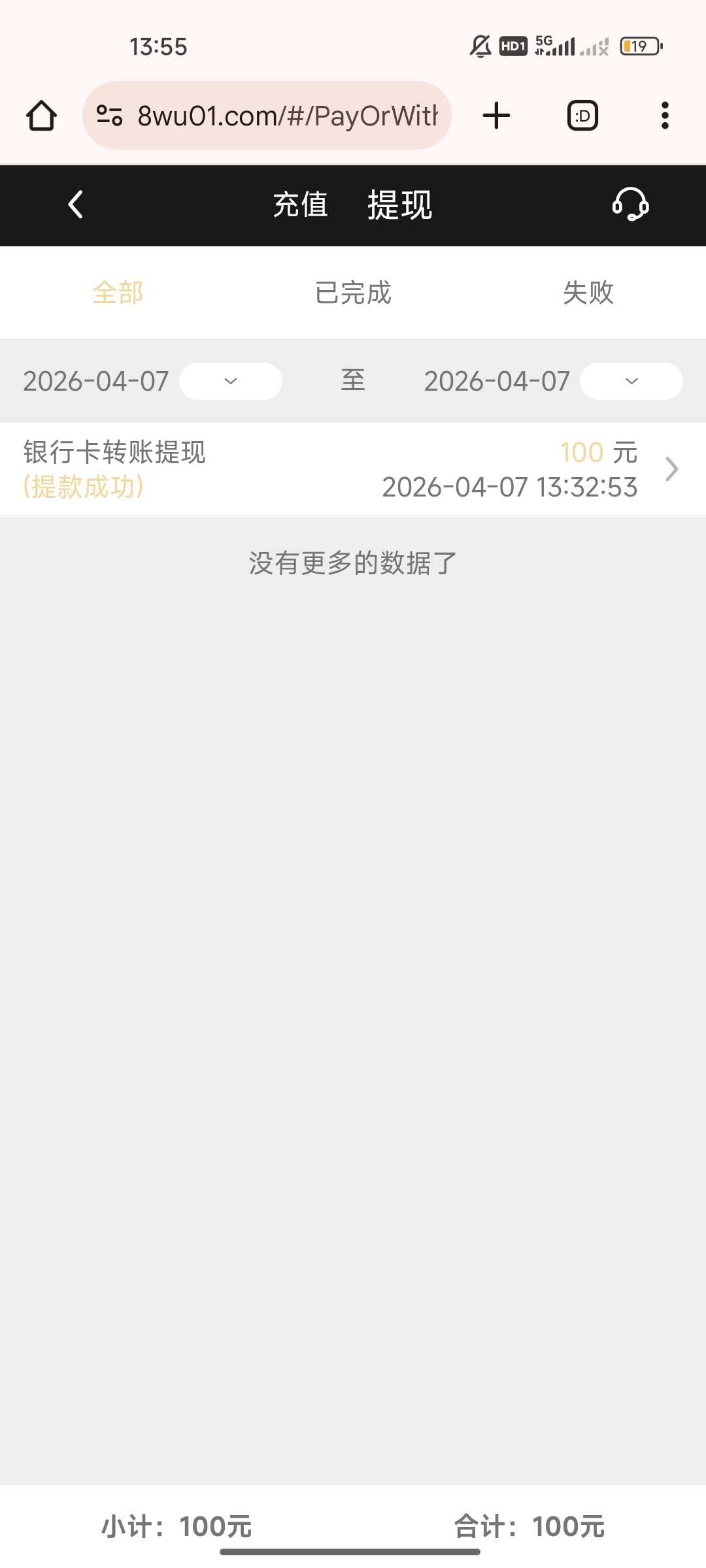Screen dimensions: 706x1568
Task: Go to the browser home page
Action: [x=41, y=116]
